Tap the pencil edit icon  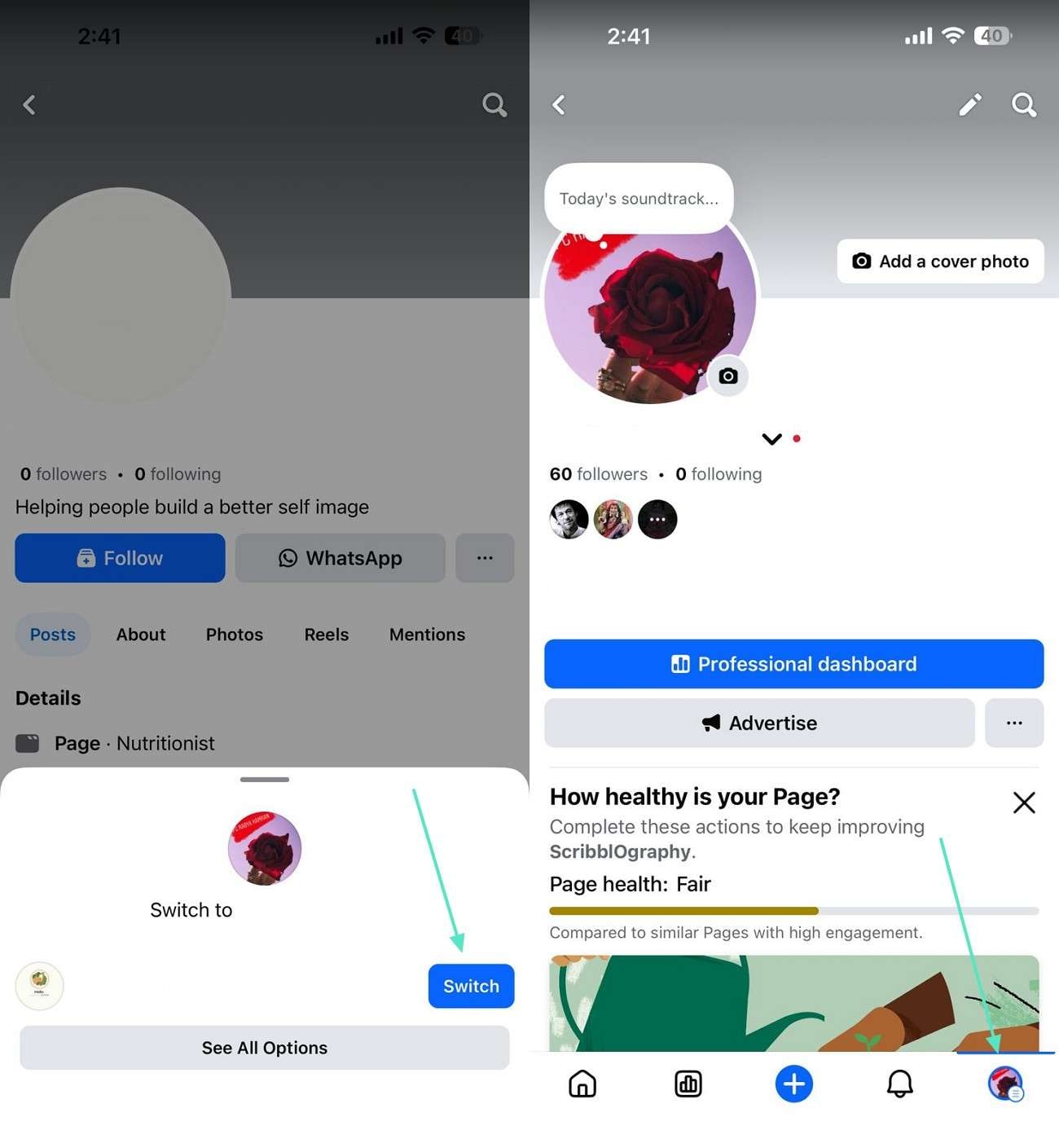969,105
